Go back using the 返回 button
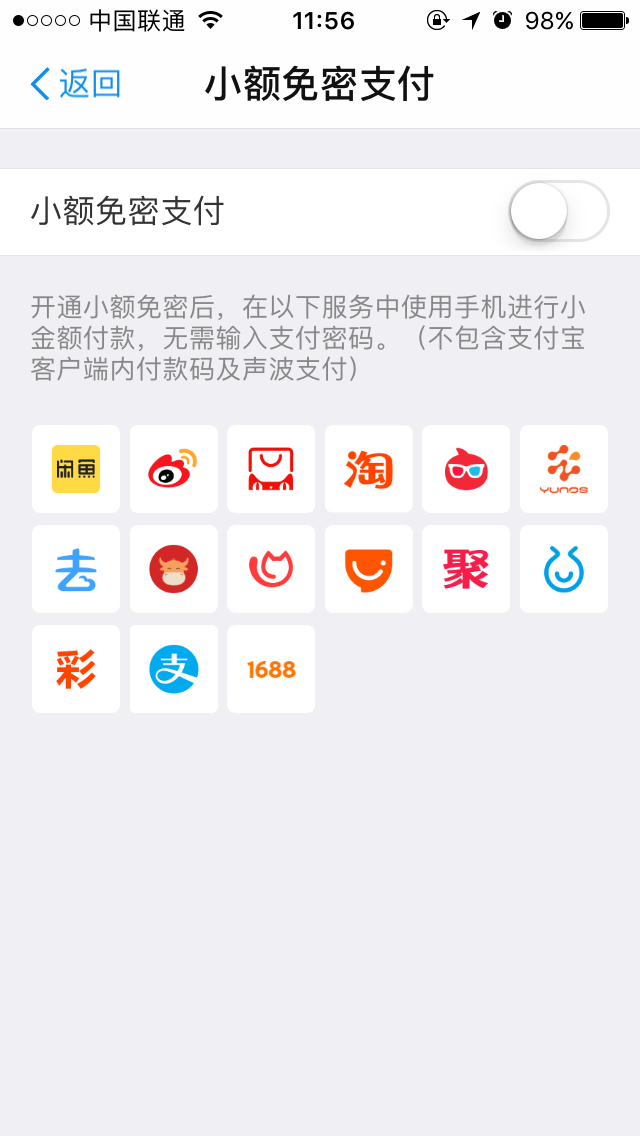This screenshot has width=640, height=1136. click(75, 84)
